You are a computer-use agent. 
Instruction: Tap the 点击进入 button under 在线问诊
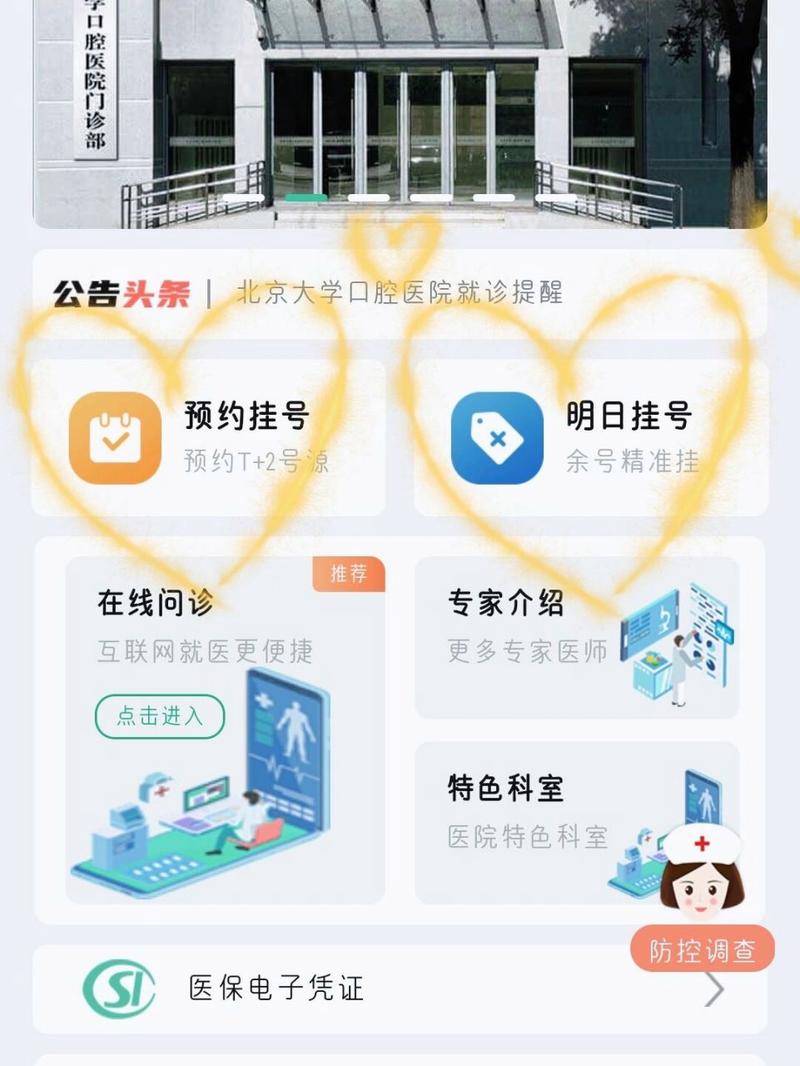pyautogui.click(x=160, y=716)
